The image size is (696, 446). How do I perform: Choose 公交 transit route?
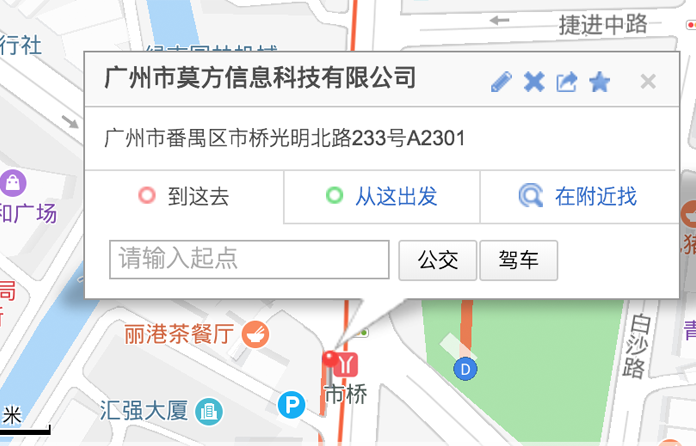pyautogui.click(x=437, y=260)
